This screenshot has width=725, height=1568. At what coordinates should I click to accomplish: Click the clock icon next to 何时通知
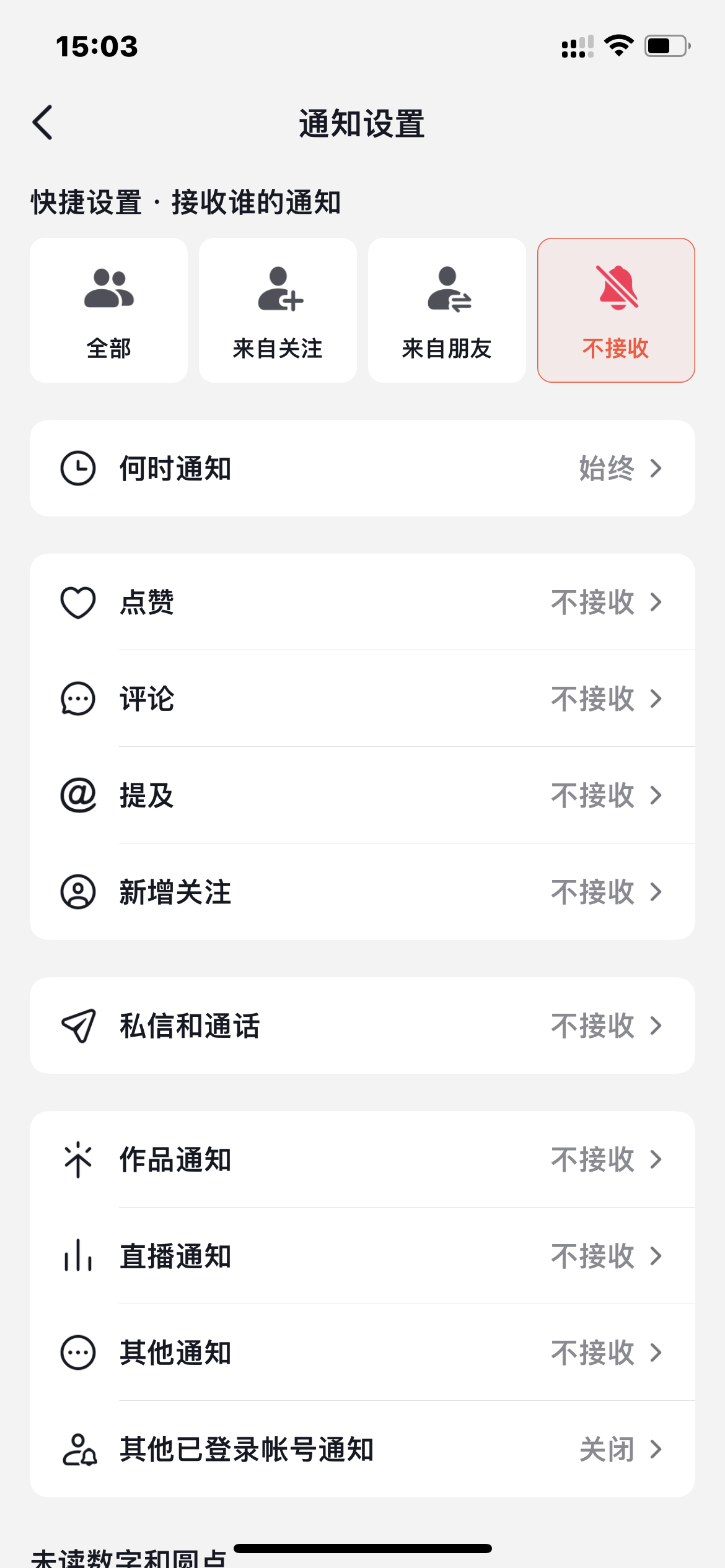click(x=77, y=468)
